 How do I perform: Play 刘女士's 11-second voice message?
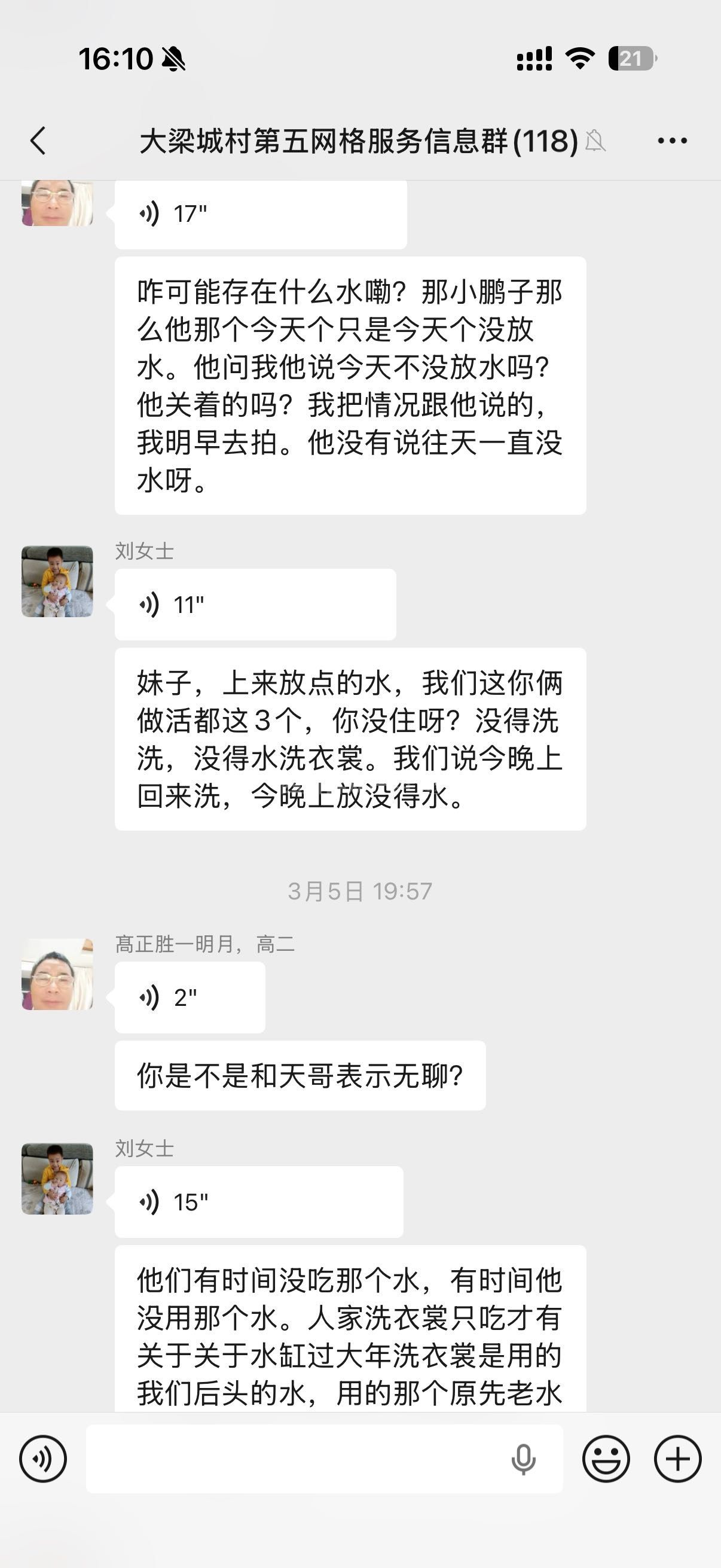click(255, 605)
